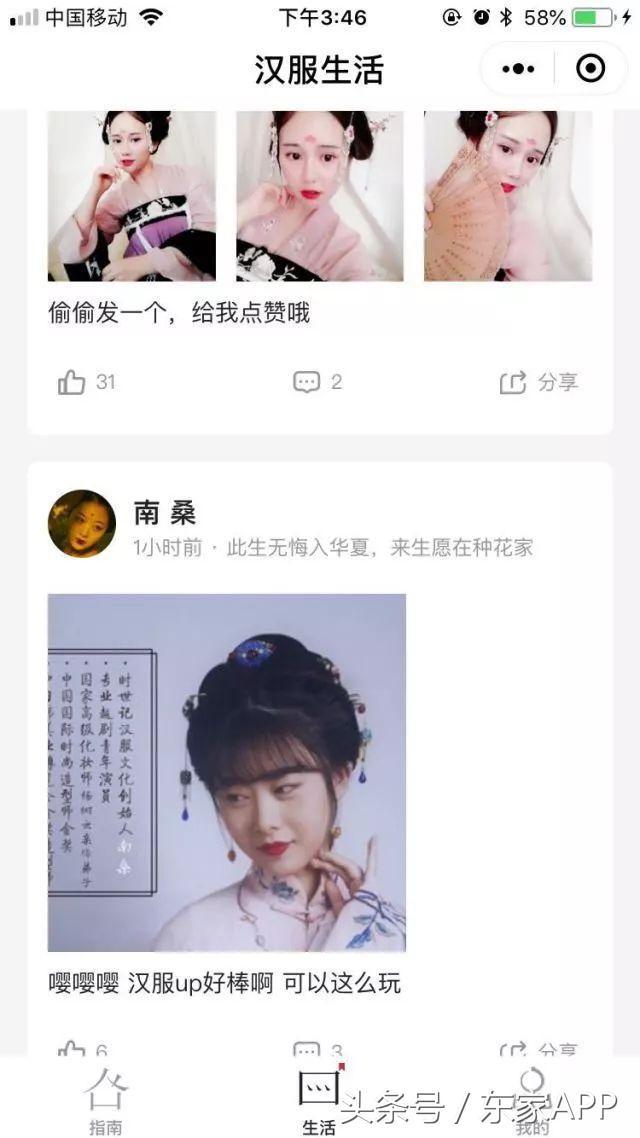
Task: Select the 生活 tab
Action: click(x=319, y=1100)
